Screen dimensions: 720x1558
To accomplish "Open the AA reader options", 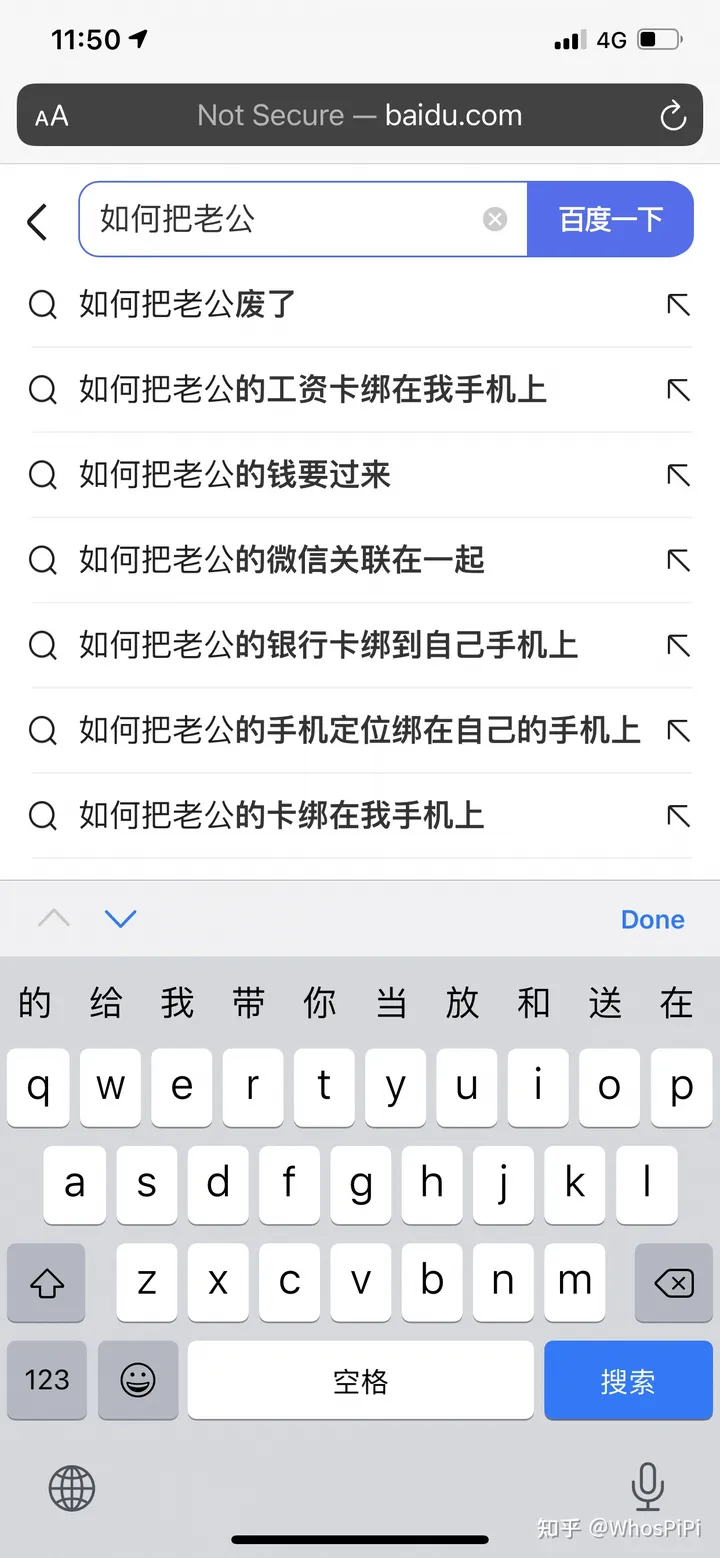I will click(x=52, y=116).
